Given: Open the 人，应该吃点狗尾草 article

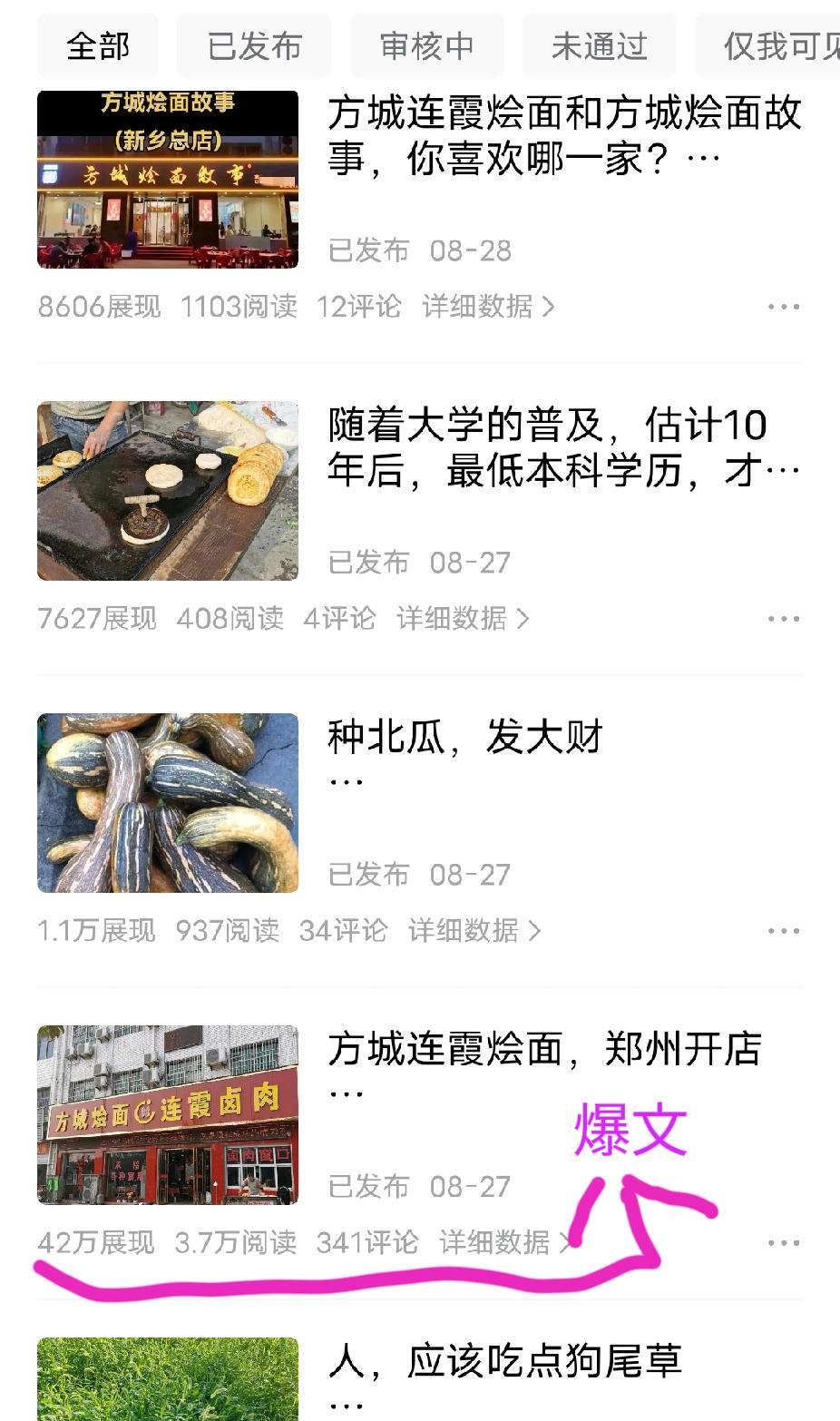Looking at the screenshot, I should [x=504, y=1362].
